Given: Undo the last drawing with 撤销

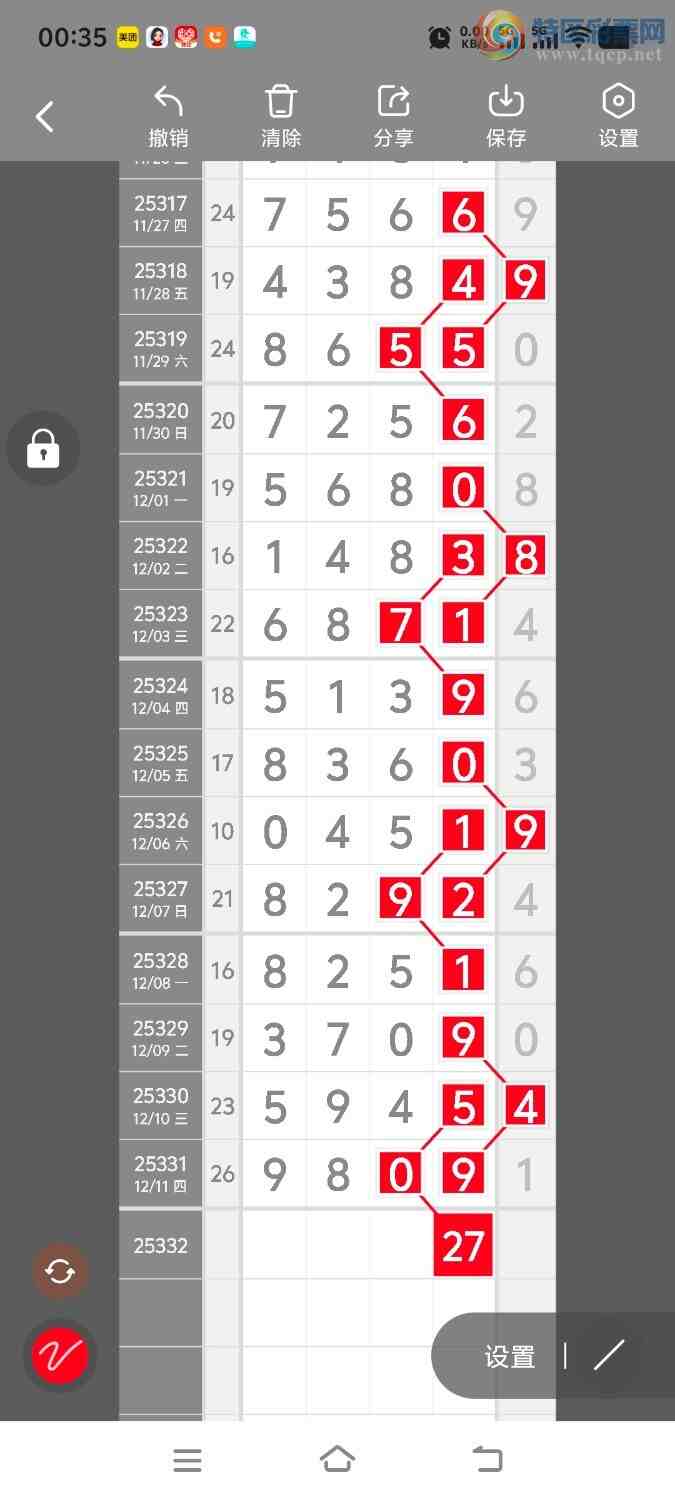Looking at the screenshot, I should (x=168, y=117).
